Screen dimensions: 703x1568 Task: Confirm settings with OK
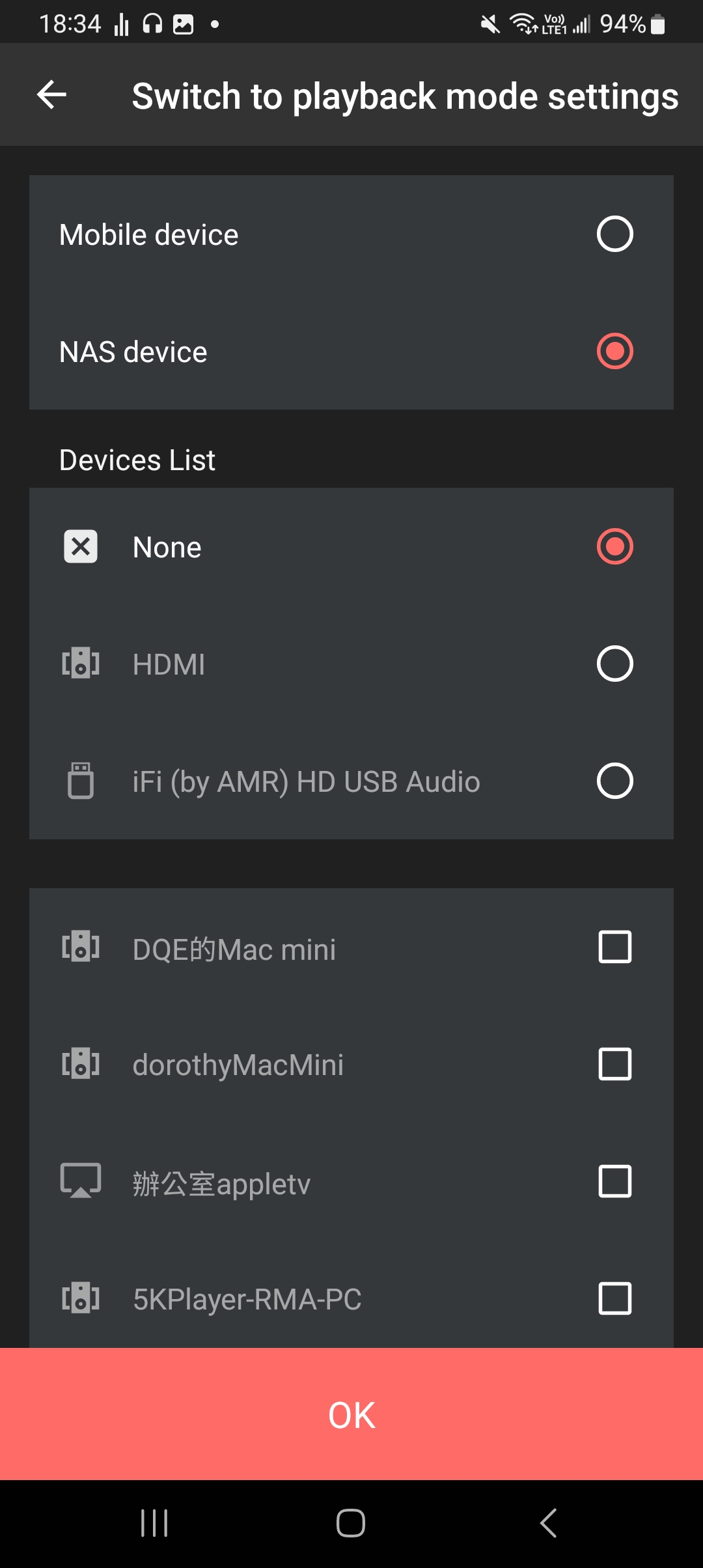[351, 1414]
